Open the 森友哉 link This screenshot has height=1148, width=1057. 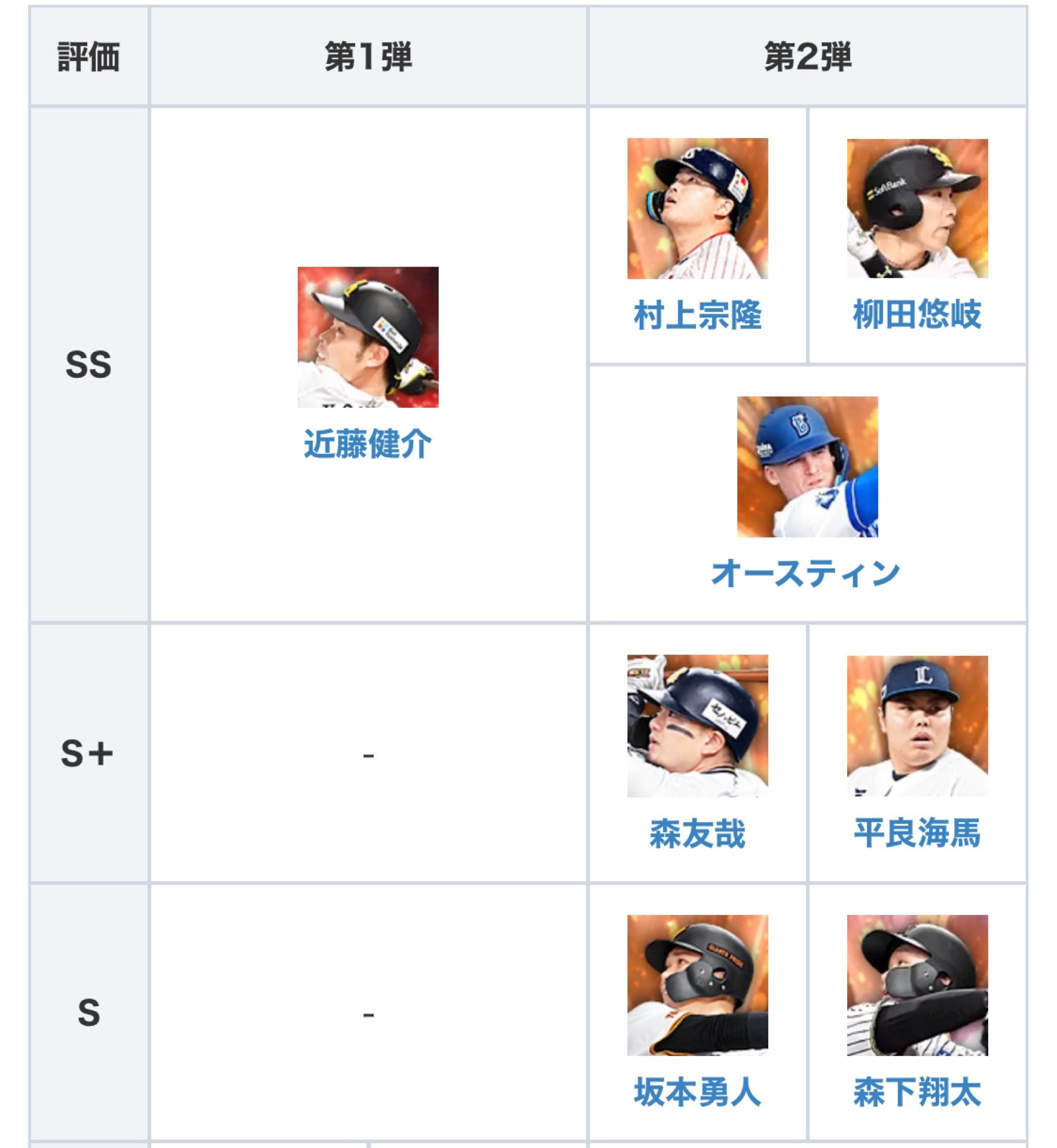pyautogui.click(x=697, y=833)
